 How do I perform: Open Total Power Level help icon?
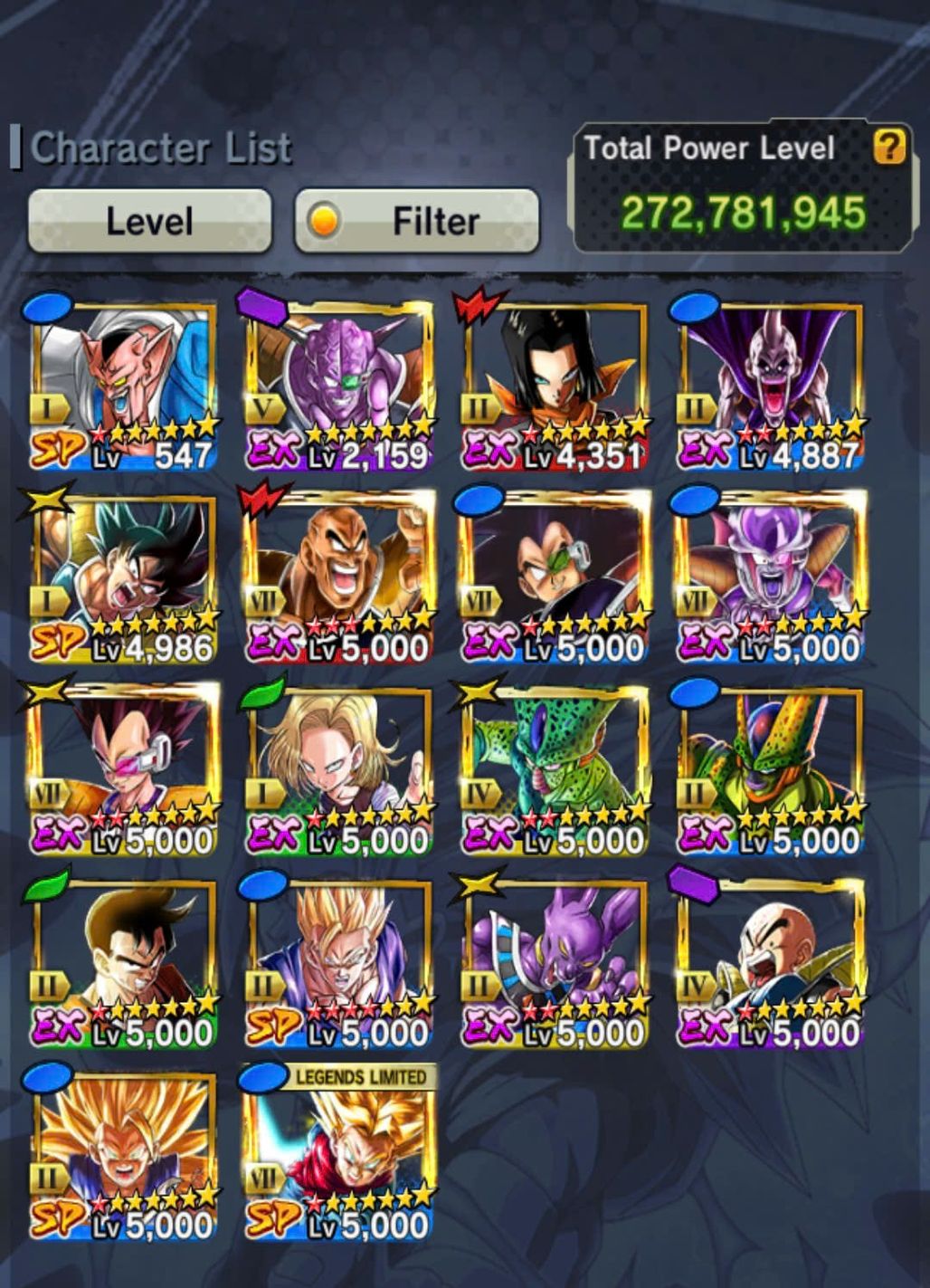[889, 147]
